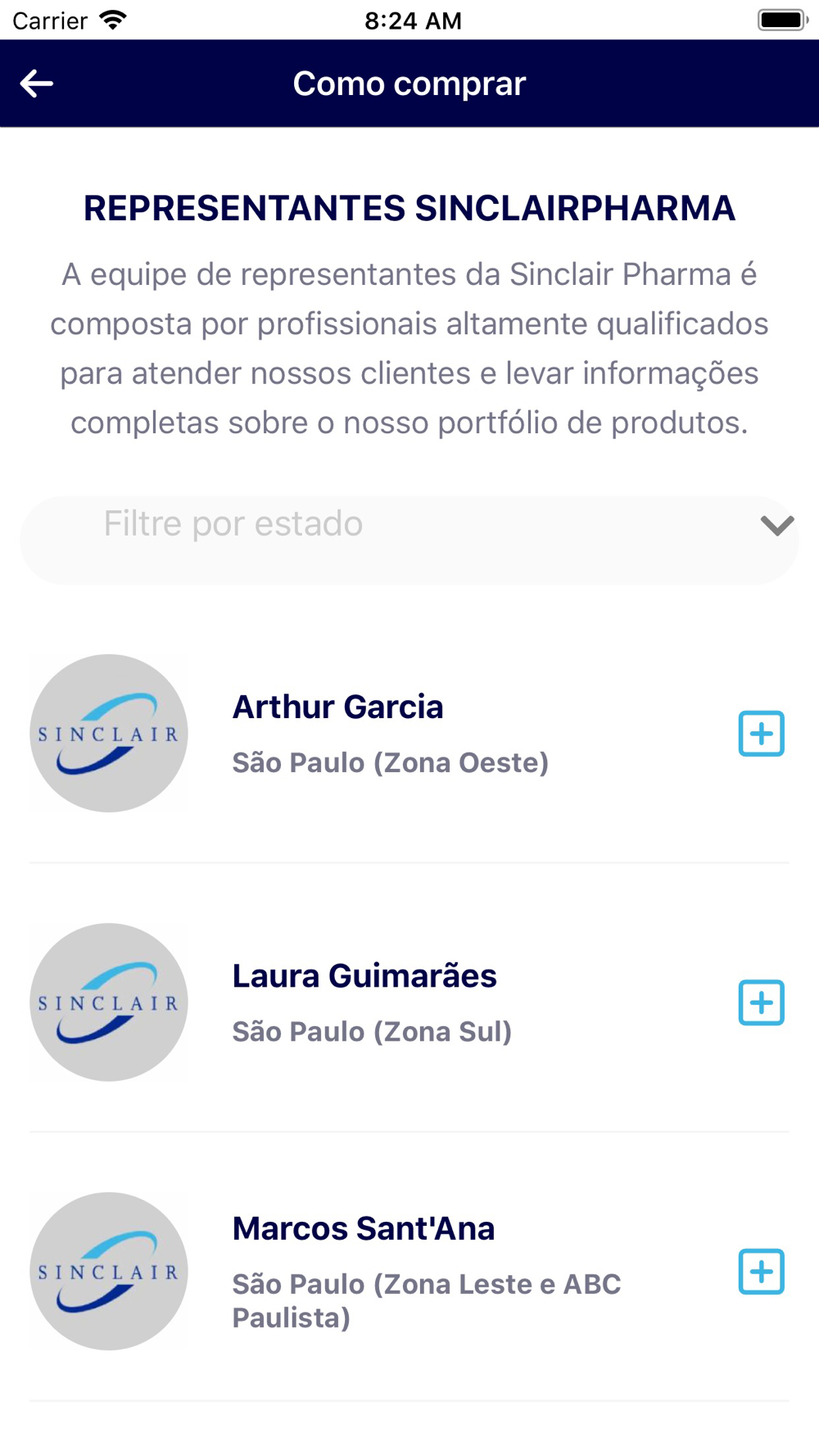This screenshot has height=1456, width=819.
Task: Expand details for Marcos Sant'Ana
Action: [x=761, y=1272]
